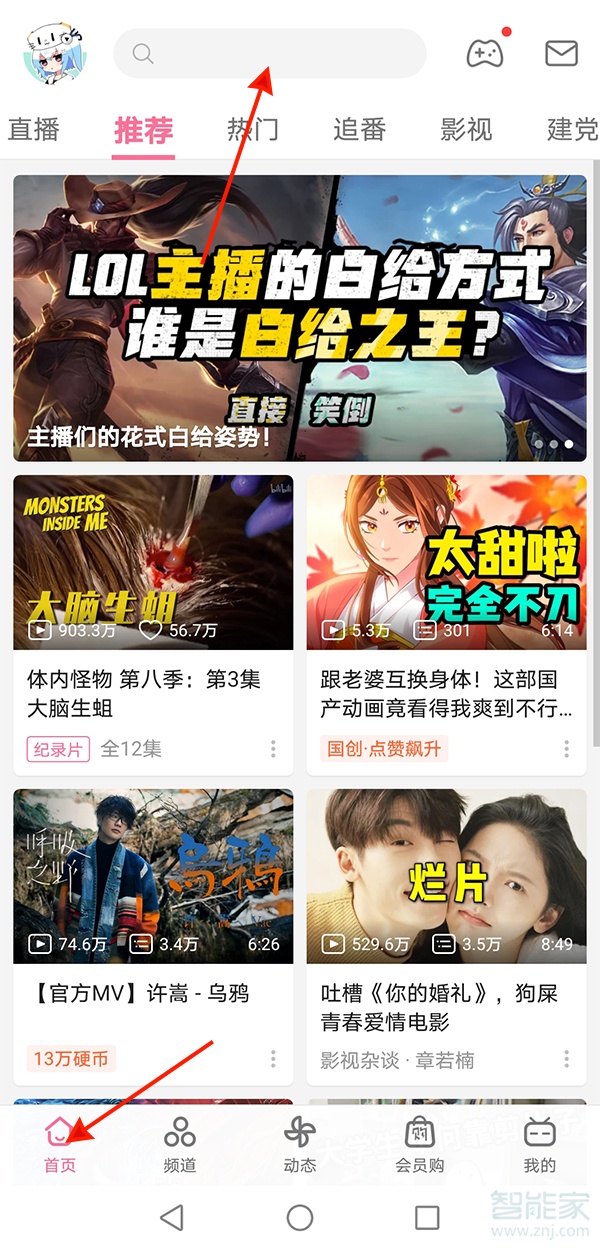Screen dimensions: 600x1250
Task: Open the LOL主播 banner
Action: point(300,318)
